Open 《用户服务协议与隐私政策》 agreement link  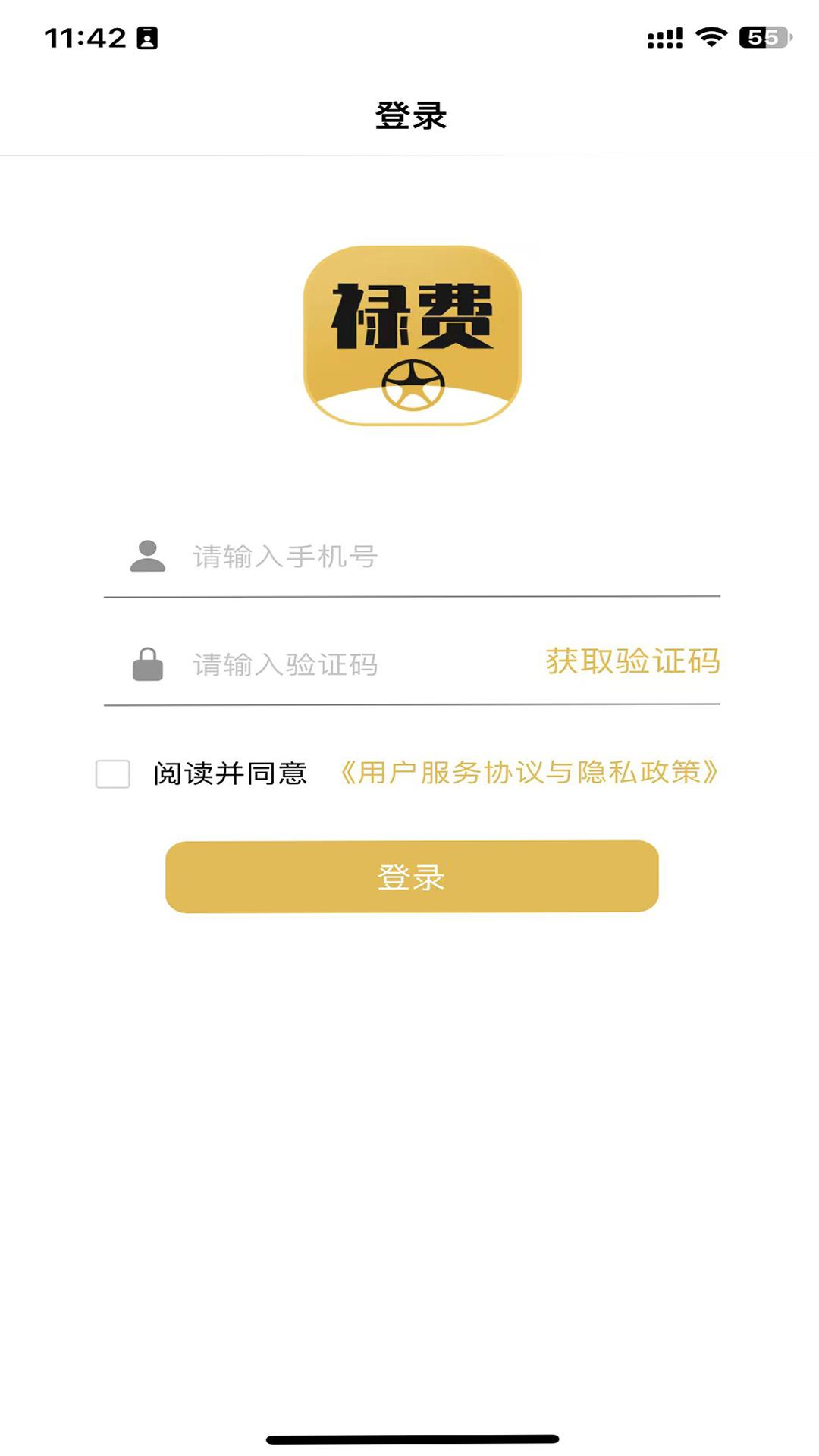pyautogui.click(x=529, y=773)
